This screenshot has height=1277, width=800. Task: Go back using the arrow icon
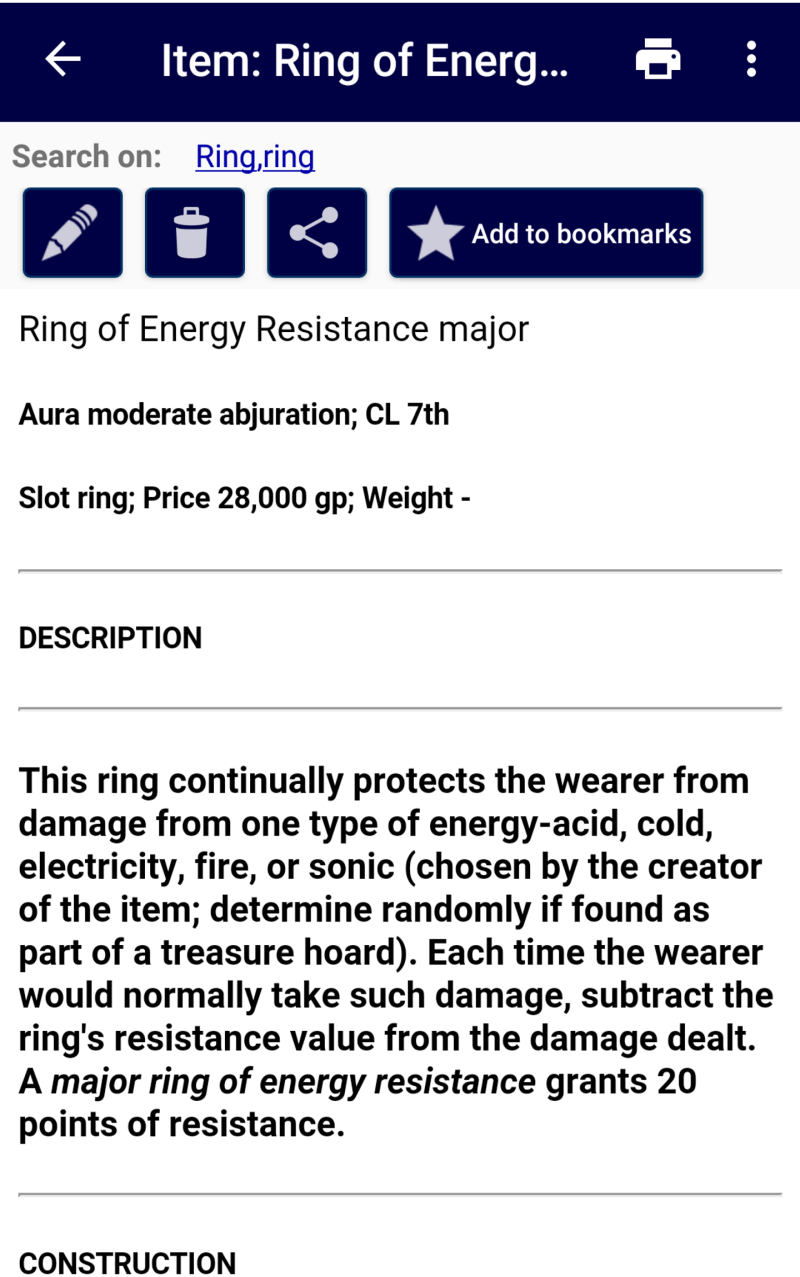(x=63, y=60)
